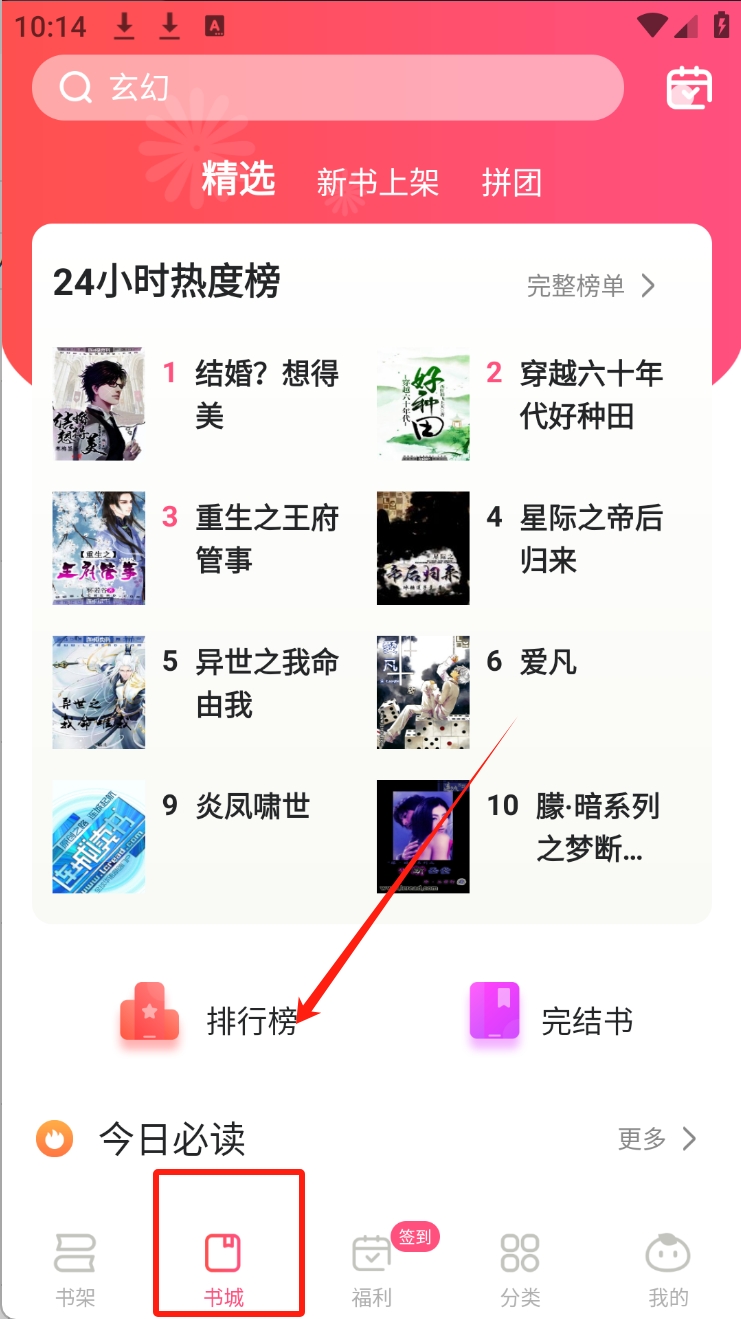This screenshot has height=1319, width=741.
Task: See 更多 for 今日必读
Action: (656, 1138)
